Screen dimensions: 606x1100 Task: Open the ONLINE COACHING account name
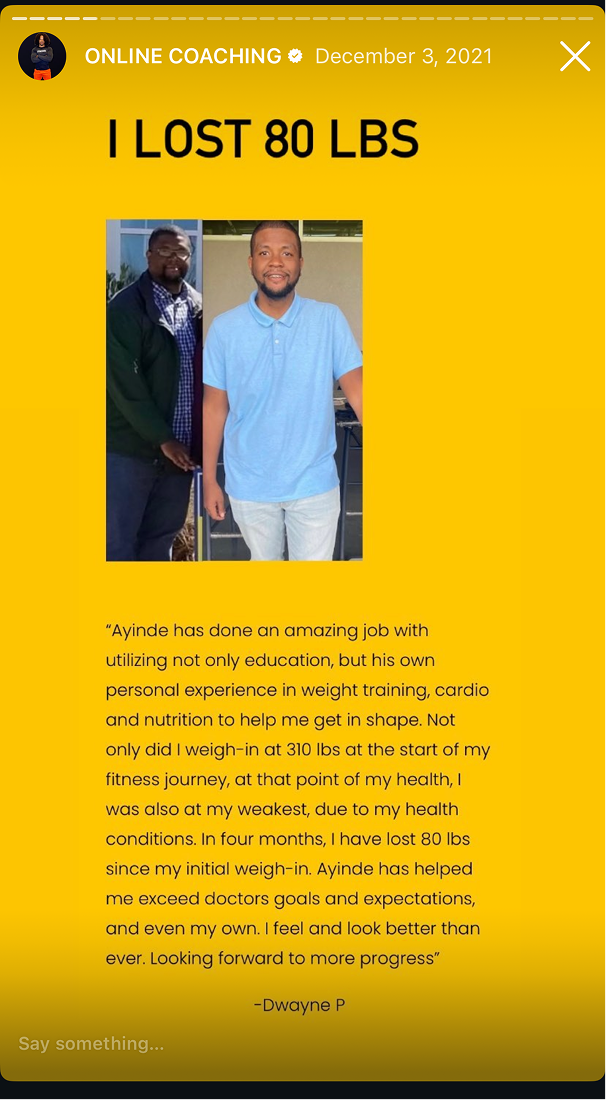click(x=183, y=56)
